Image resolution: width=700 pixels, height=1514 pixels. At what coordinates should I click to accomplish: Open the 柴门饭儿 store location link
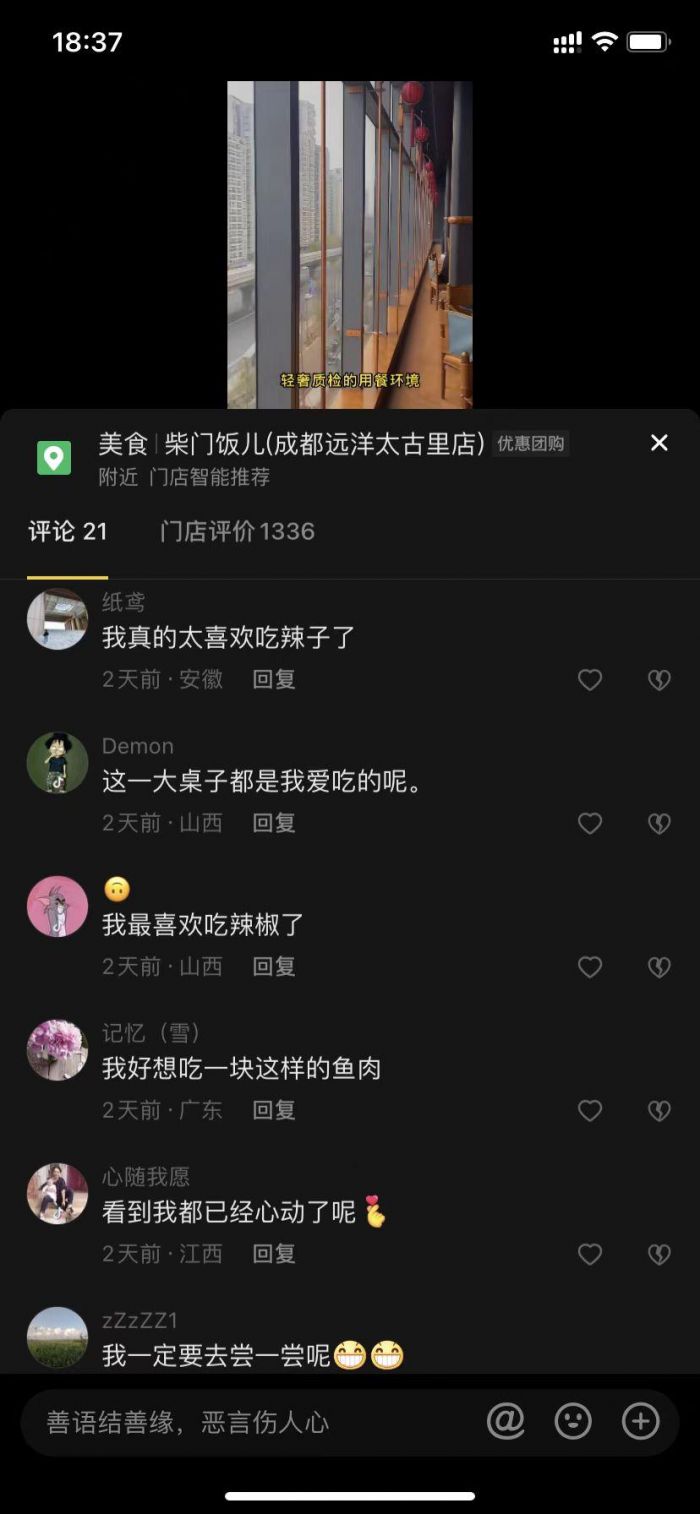(x=291, y=444)
